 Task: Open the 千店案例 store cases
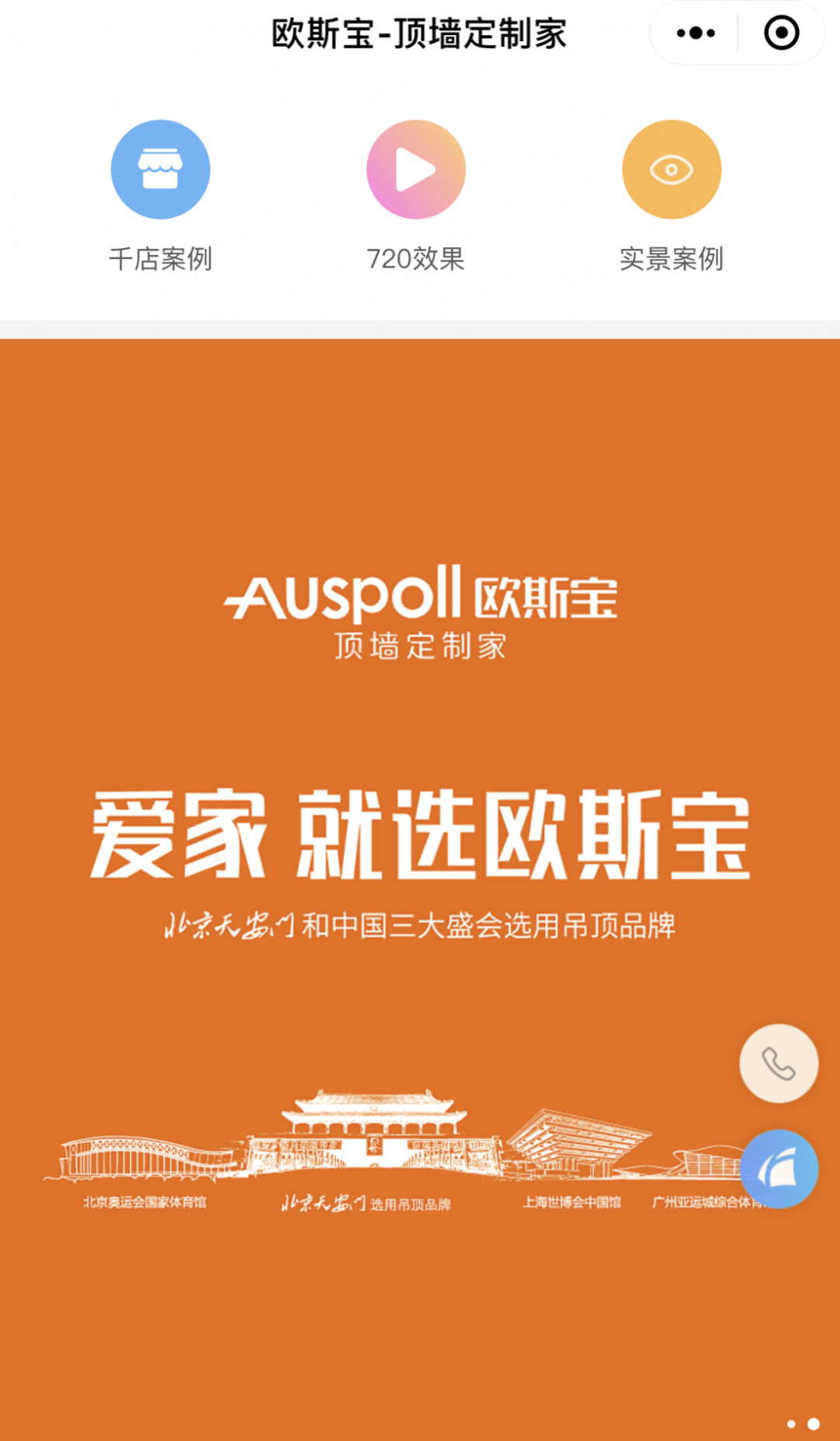pyautogui.click(x=160, y=170)
